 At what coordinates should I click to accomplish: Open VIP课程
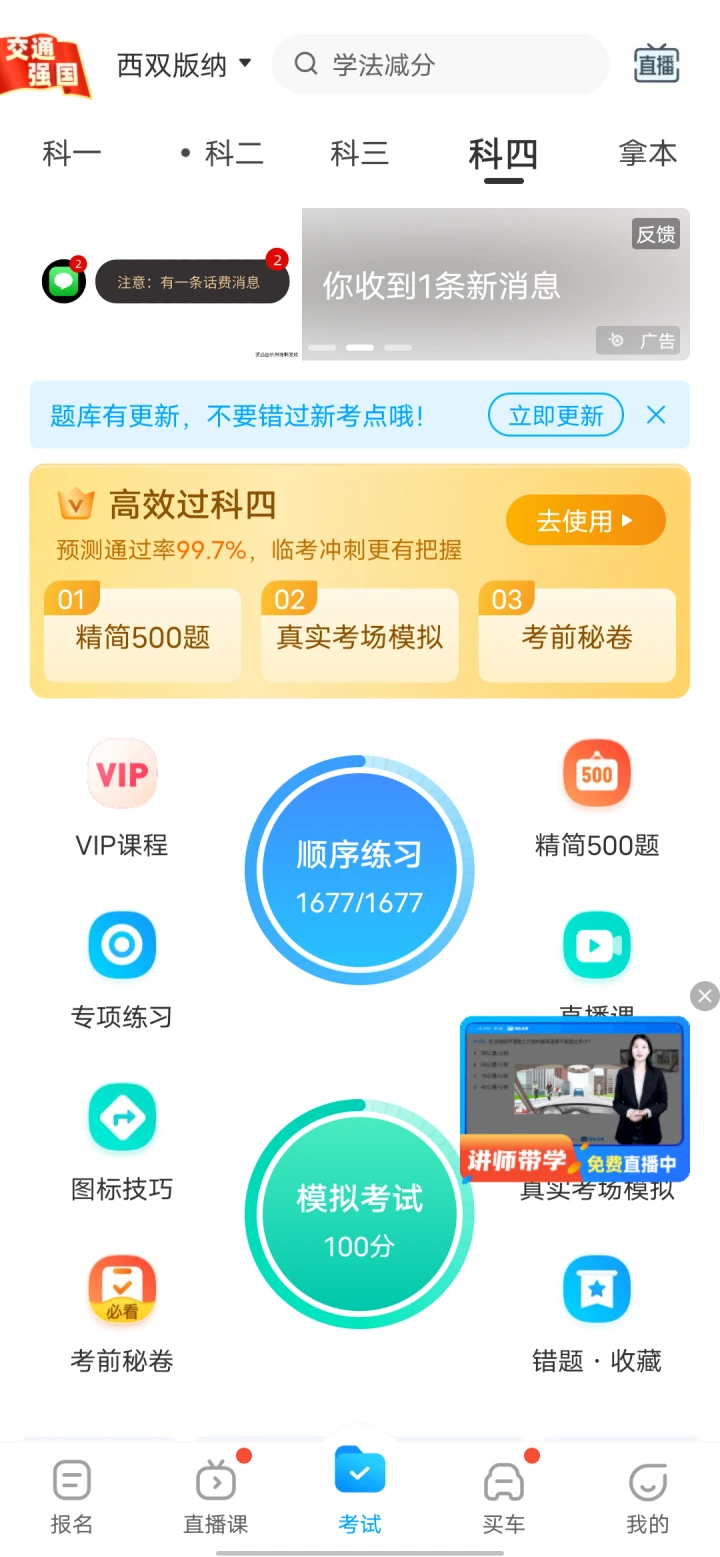(x=122, y=797)
